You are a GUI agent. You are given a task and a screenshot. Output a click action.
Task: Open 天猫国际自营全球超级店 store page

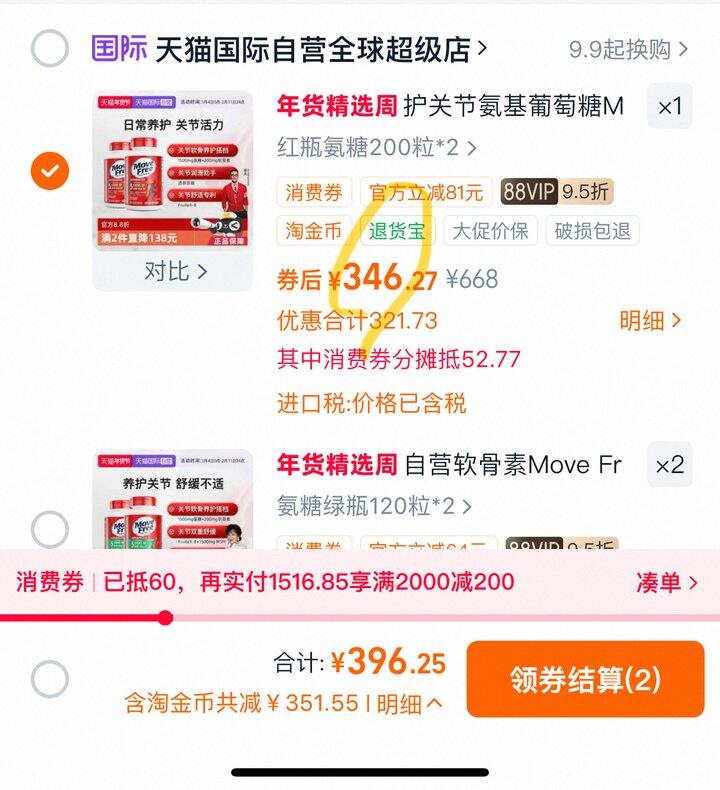point(320,48)
